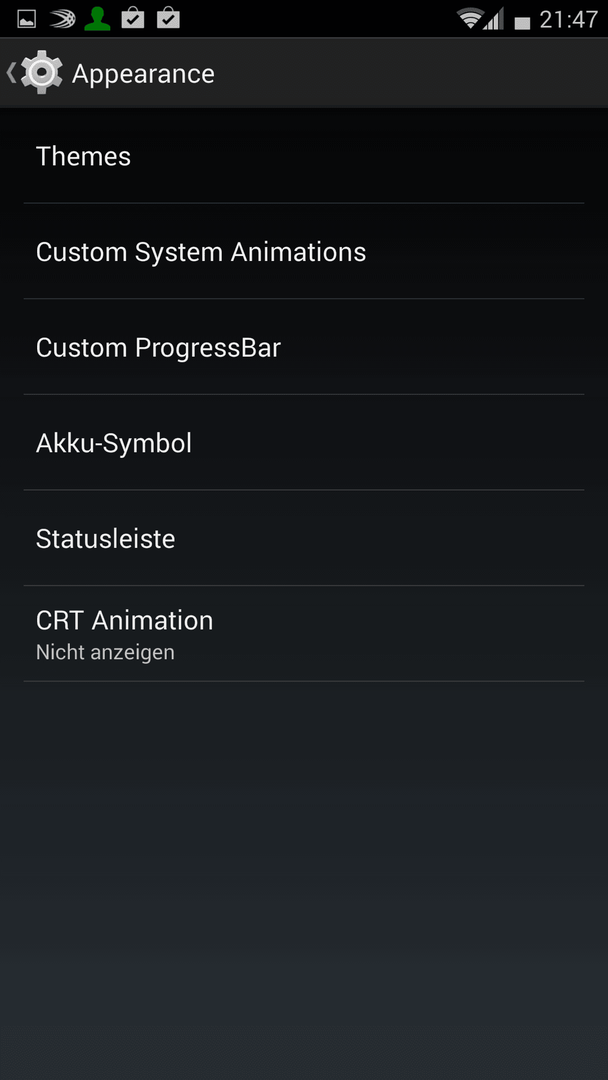Viewport: 608px width, 1080px height.
Task: Open the Themes settings
Action: tap(304, 156)
